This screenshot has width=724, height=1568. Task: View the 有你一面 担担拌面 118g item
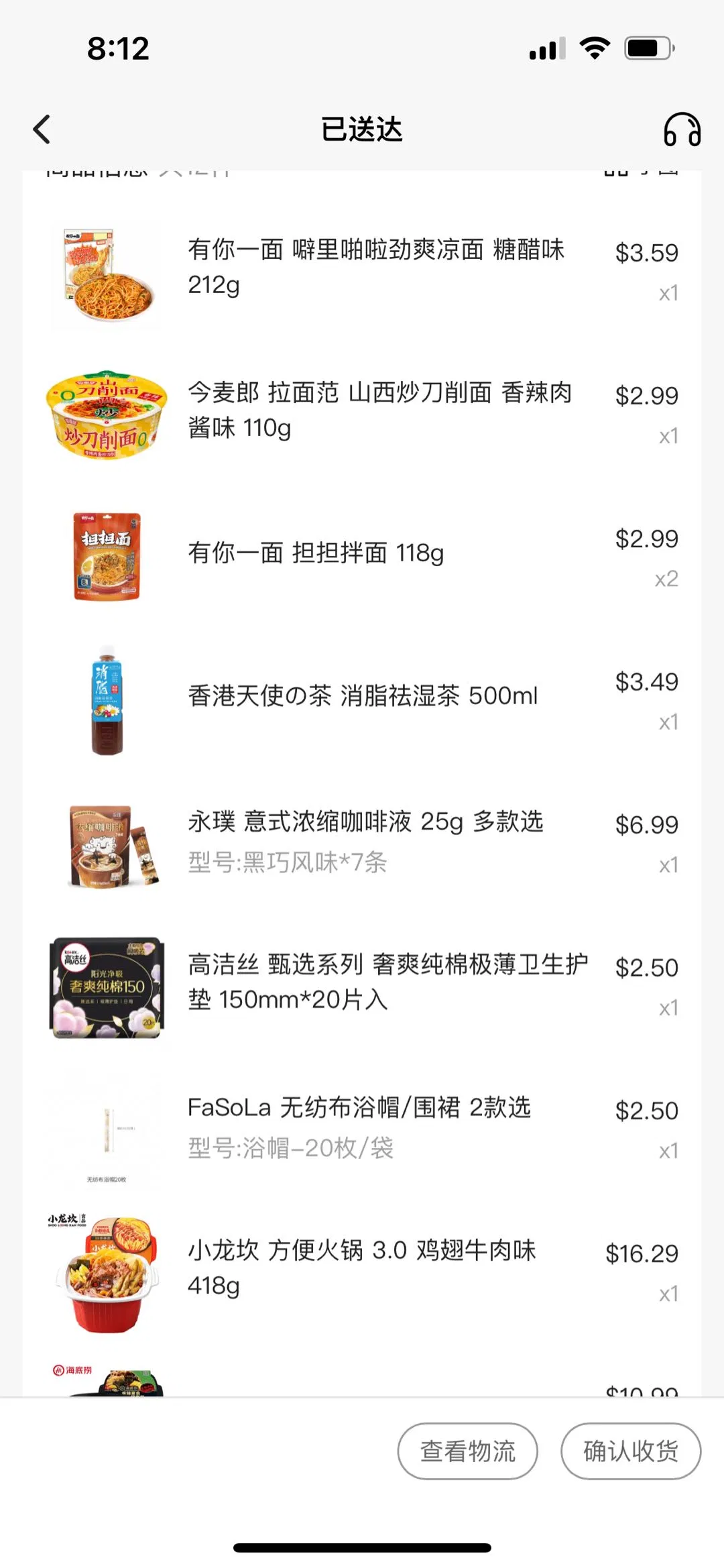click(315, 553)
